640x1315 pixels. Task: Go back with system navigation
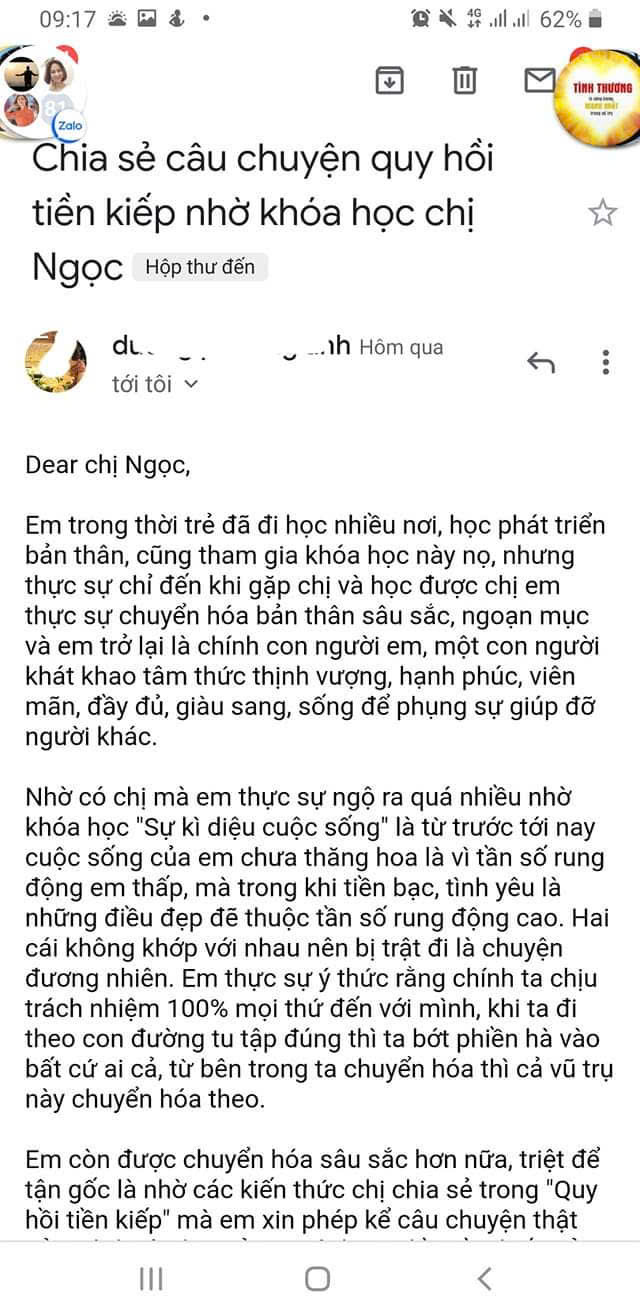coord(485,1277)
